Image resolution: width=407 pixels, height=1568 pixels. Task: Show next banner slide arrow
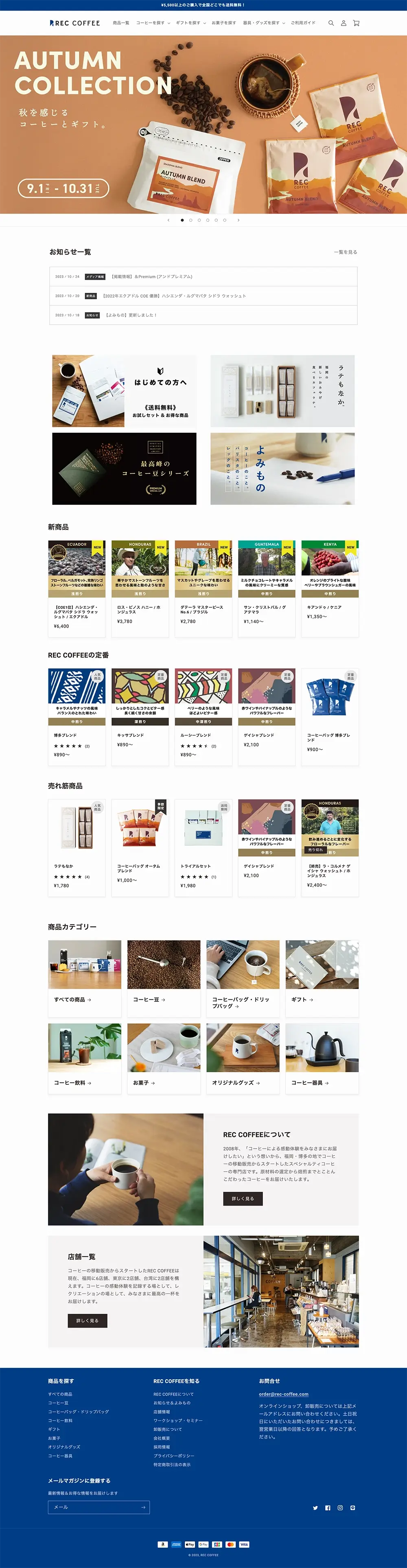coord(238,220)
